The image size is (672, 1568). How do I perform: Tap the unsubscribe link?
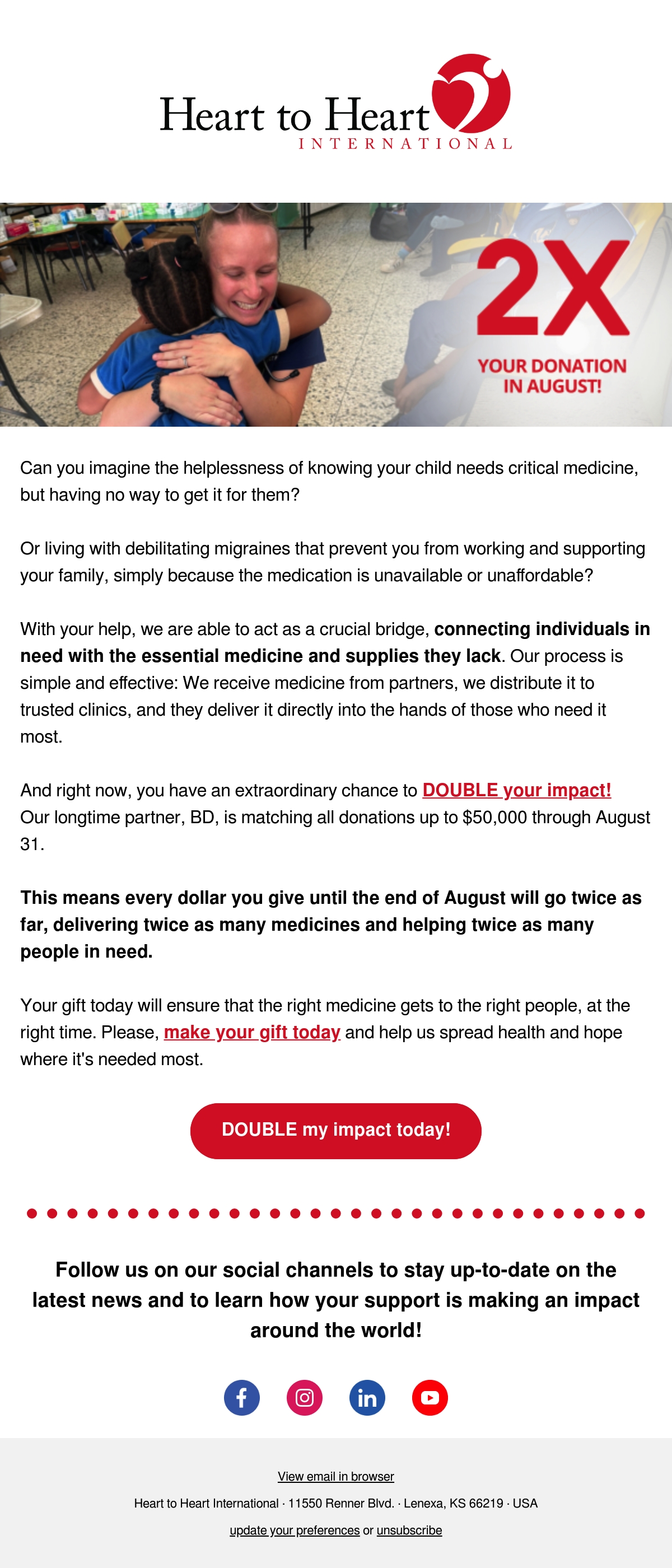click(409, 1530)
